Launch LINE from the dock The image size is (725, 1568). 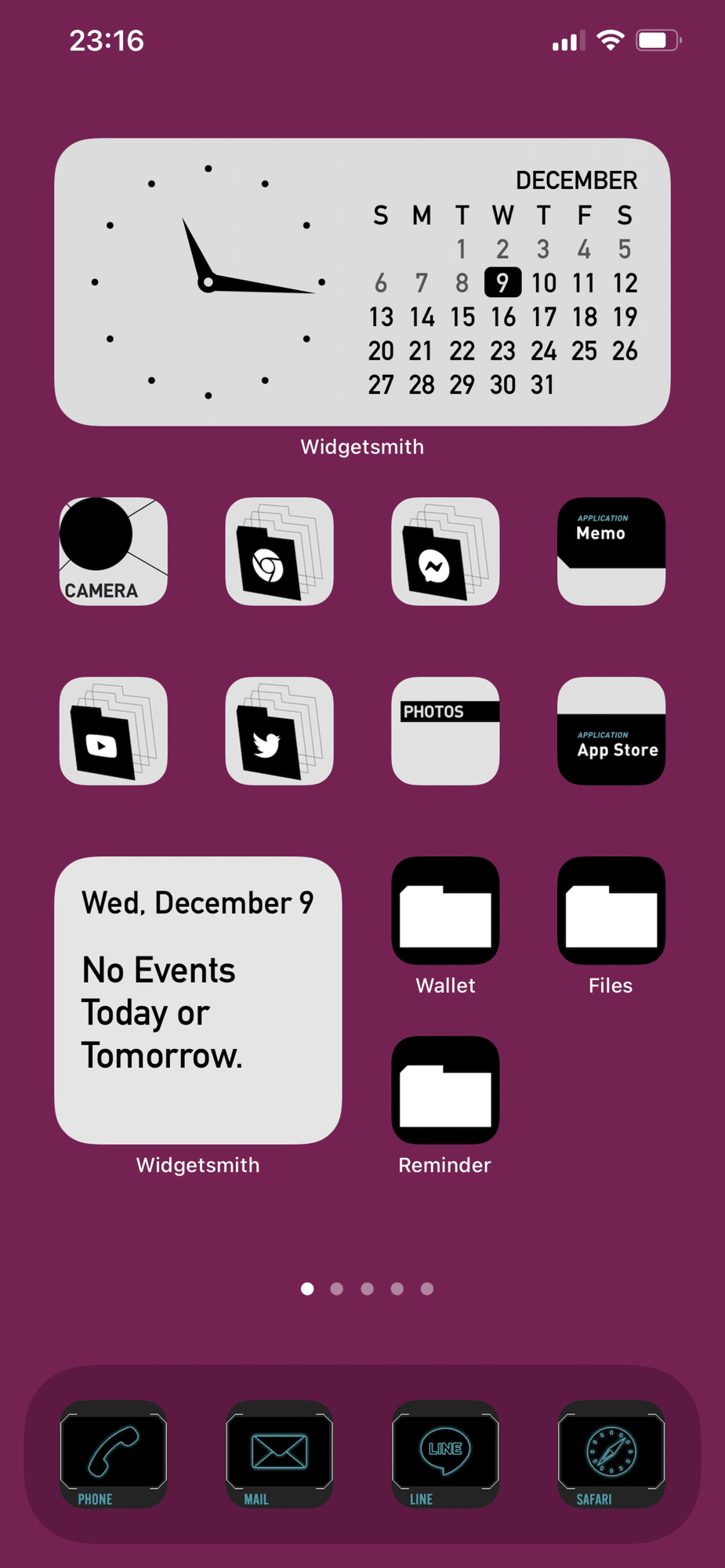(445, 1454)
